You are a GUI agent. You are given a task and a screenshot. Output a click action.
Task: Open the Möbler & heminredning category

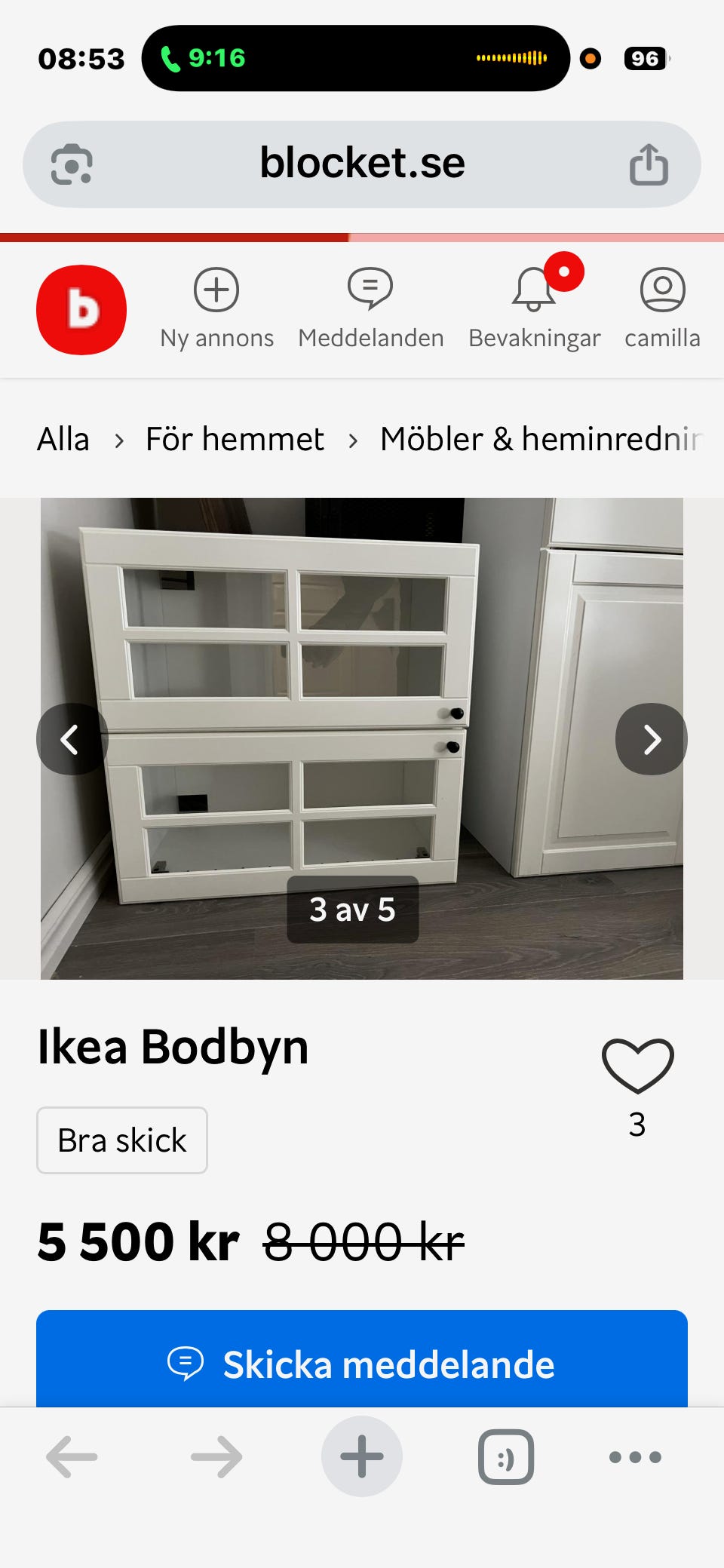pyautogui.click(x=541, y=439)
